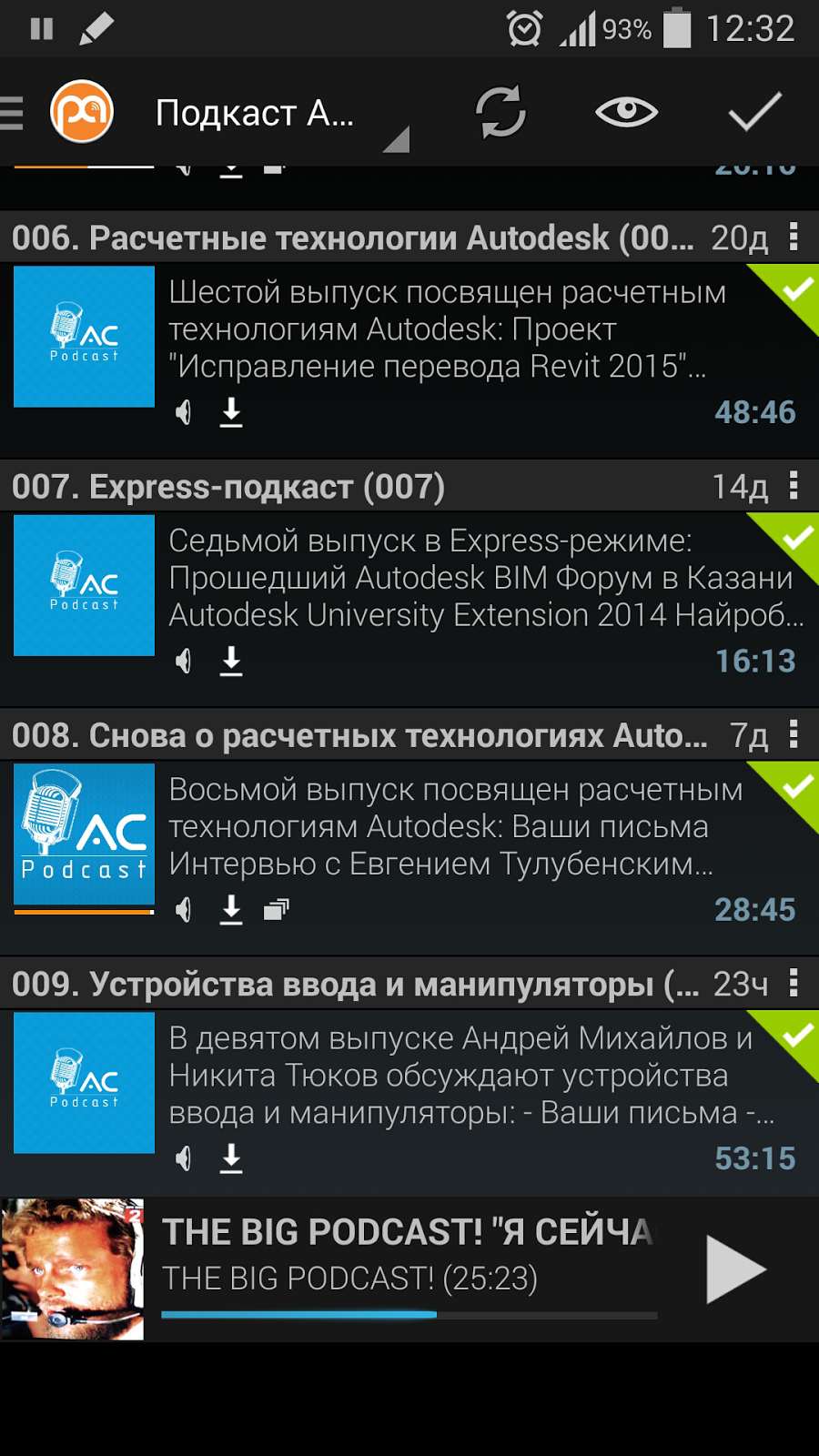Expand the Подкаст А... dropdown
Viewport: 819px width, 1456px height.
click(273, 114)
